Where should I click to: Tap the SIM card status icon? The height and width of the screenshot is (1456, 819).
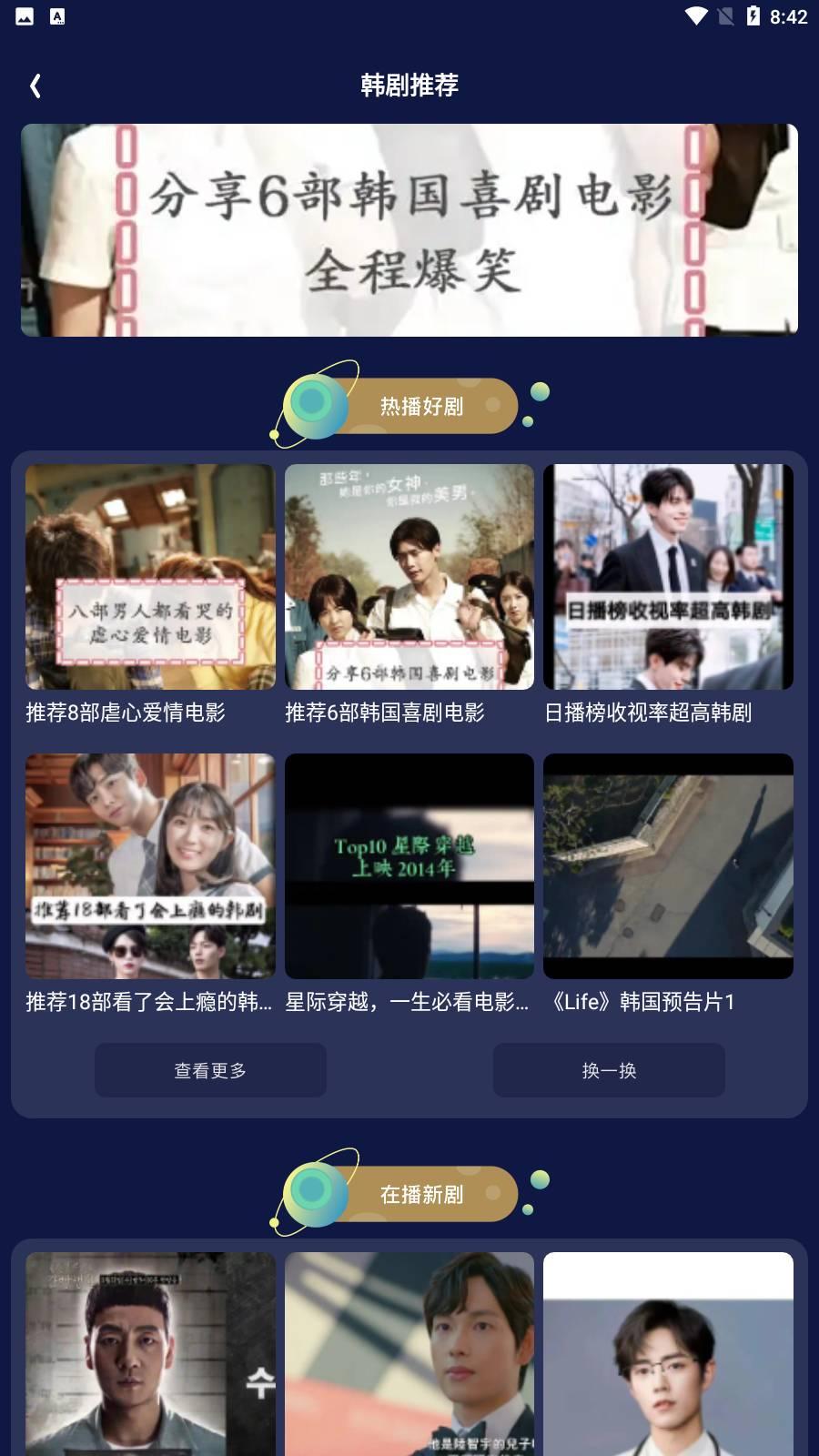725,15
